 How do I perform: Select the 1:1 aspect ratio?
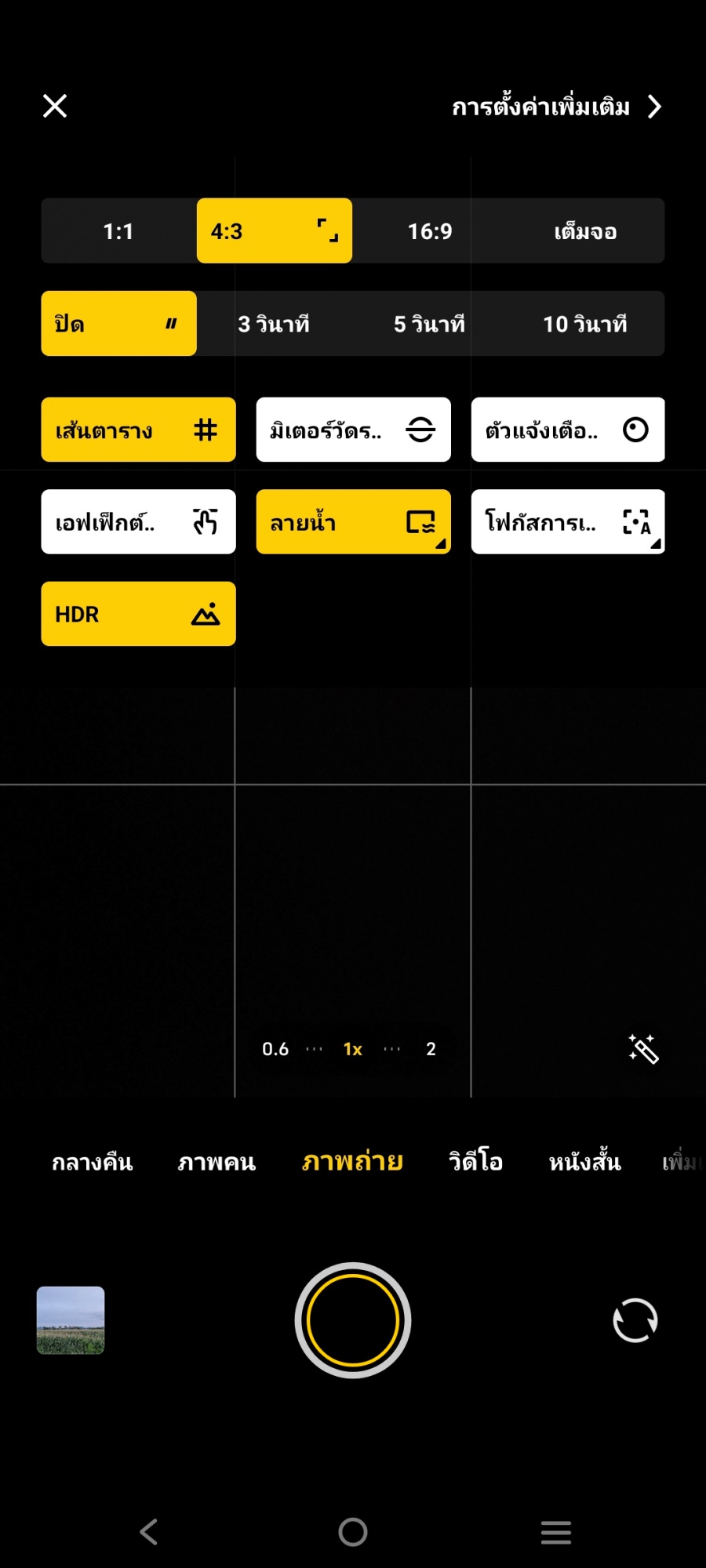(118, 231)
